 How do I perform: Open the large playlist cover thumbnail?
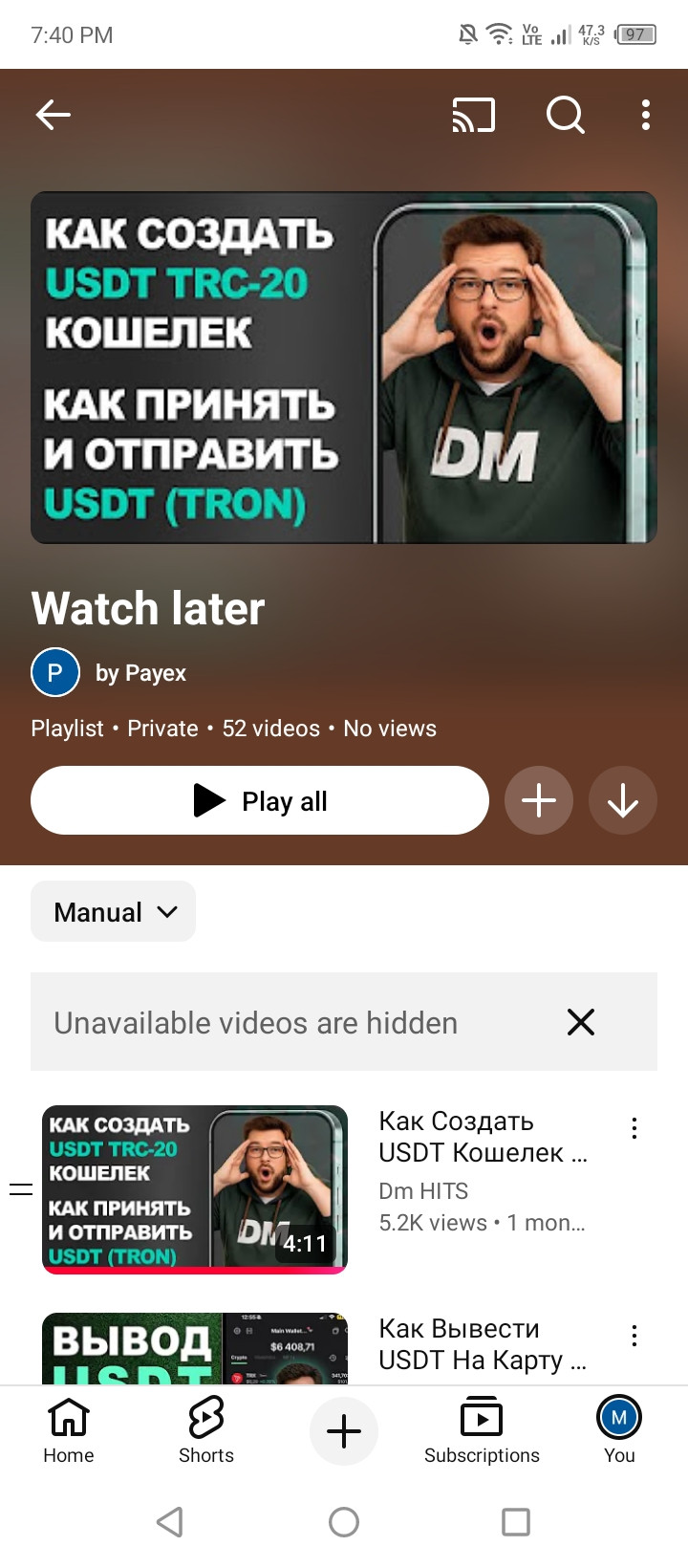point(344,368)
